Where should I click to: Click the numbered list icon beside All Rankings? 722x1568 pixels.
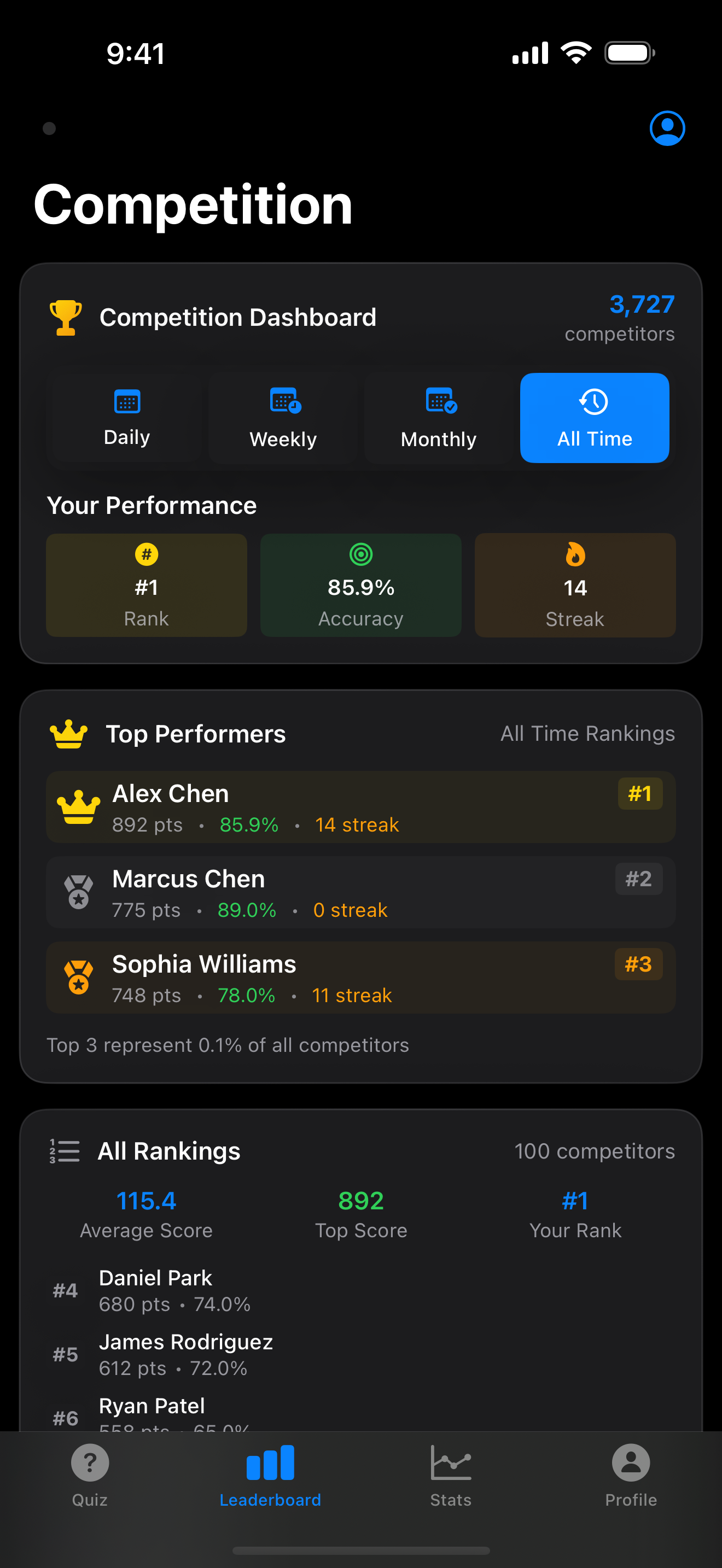tap(65, 1150)
